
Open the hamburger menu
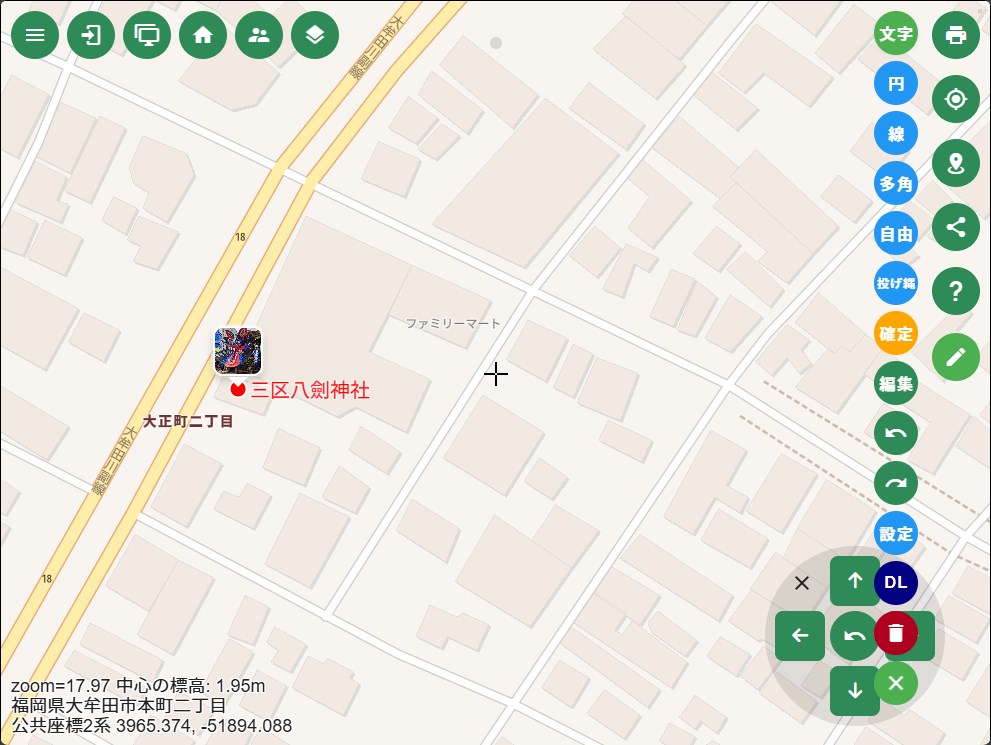point(35,35)
